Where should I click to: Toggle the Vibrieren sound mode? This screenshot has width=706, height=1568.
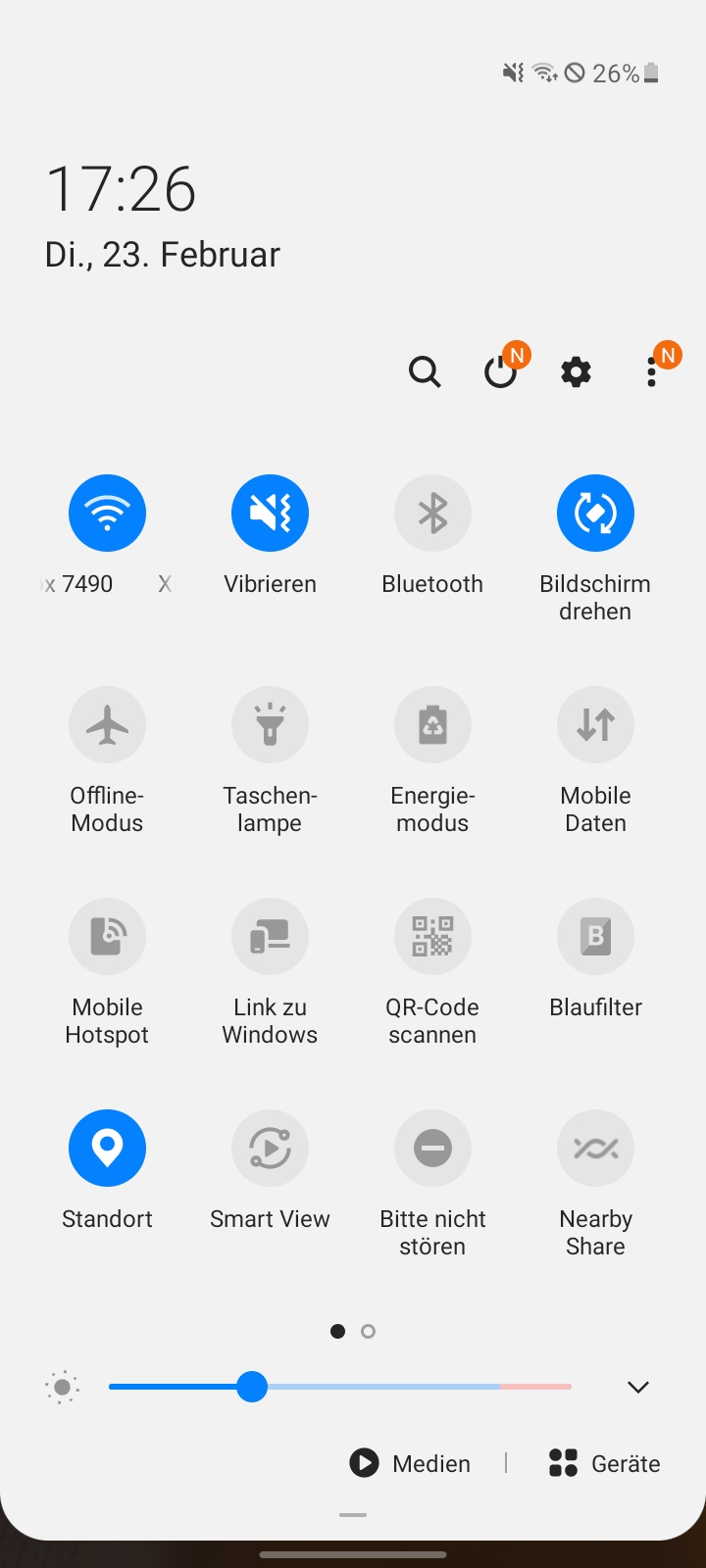pos(270,513)
